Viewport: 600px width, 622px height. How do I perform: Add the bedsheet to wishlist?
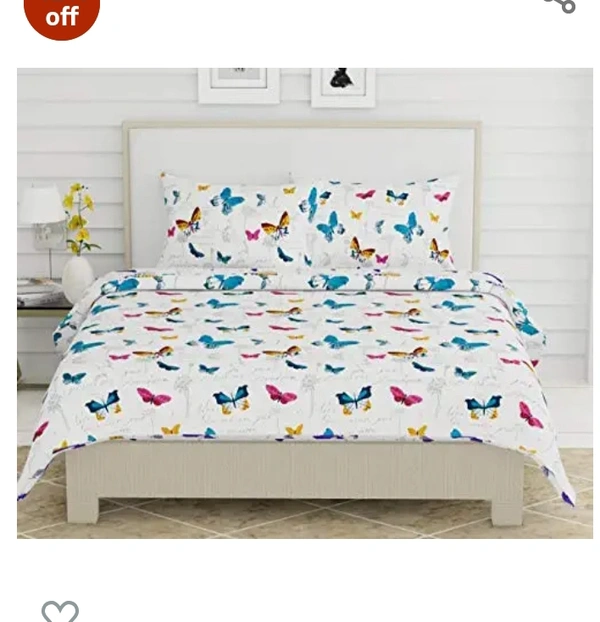pos(60,611)
